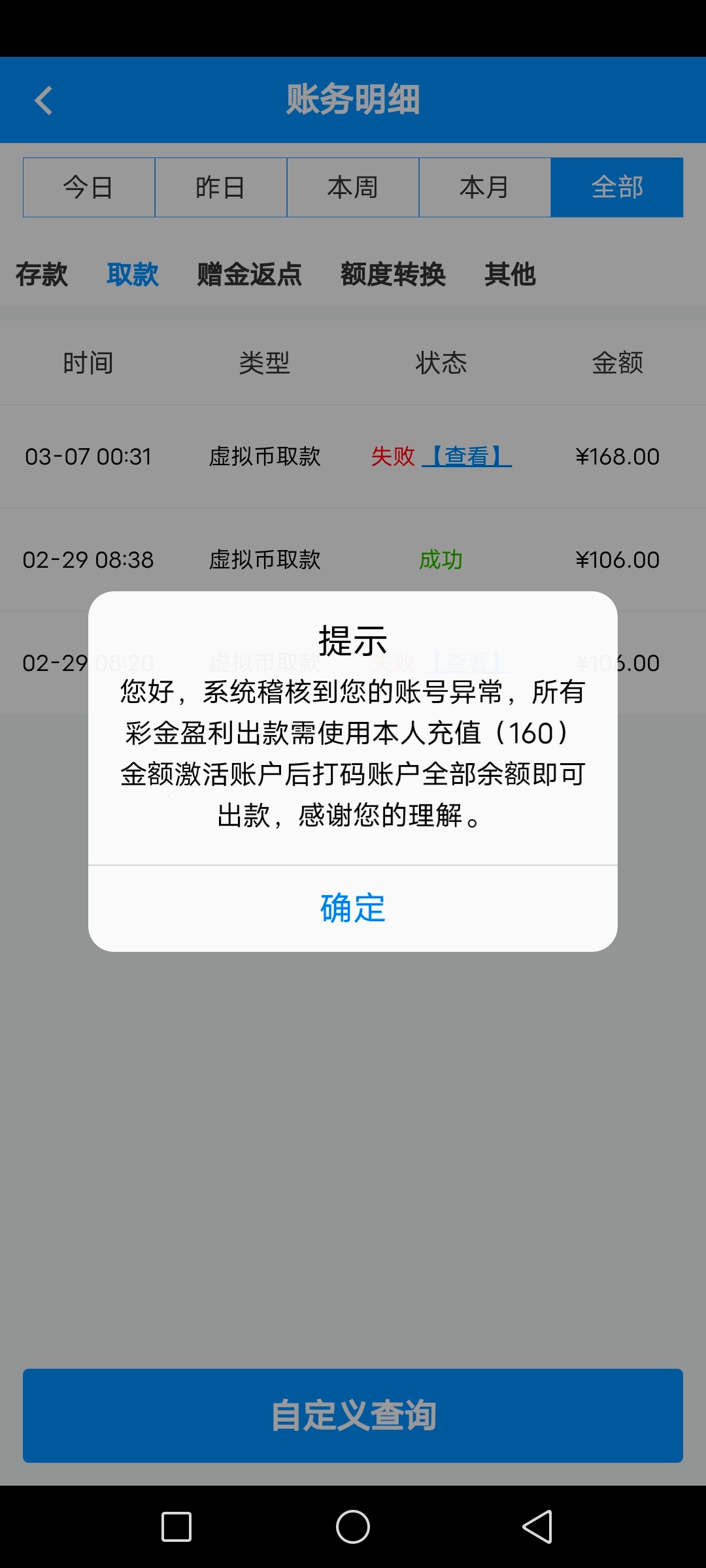
Task: View the 赠金返点 category
Action: [x=249, y=274]
